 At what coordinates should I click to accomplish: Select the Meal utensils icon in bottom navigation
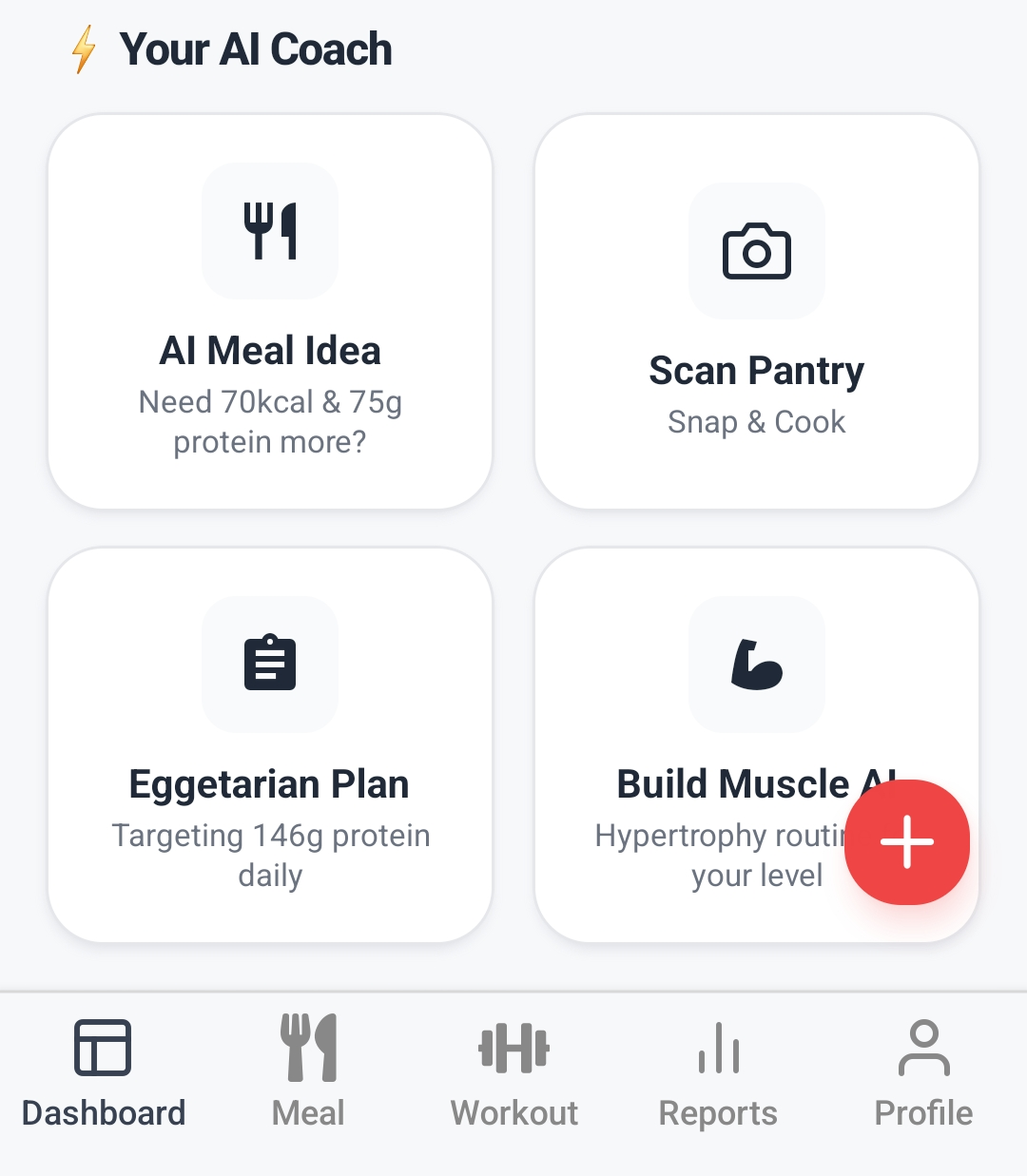point(307,1046)
